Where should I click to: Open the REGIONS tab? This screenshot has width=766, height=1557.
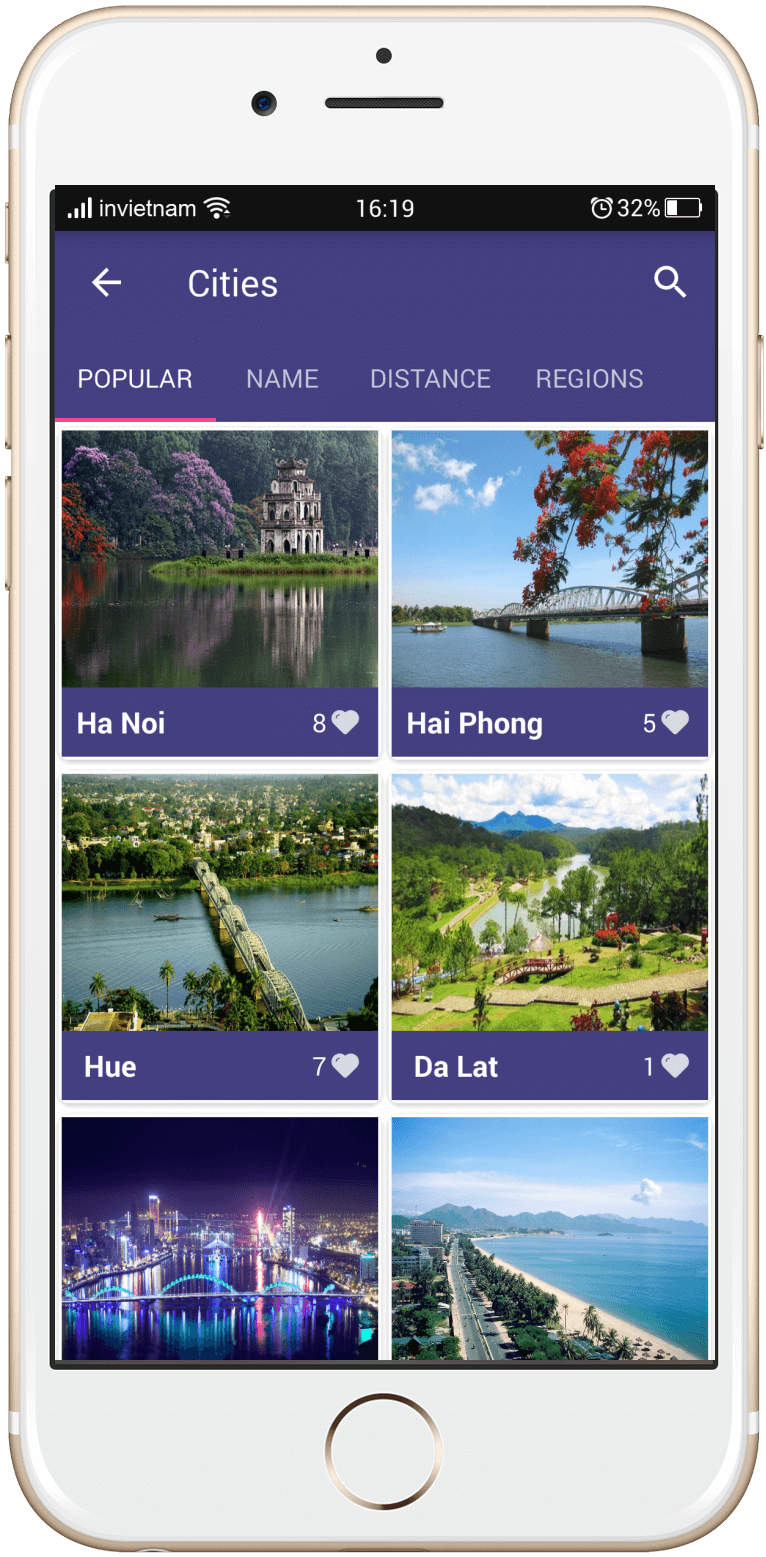(x=589, y=378)
